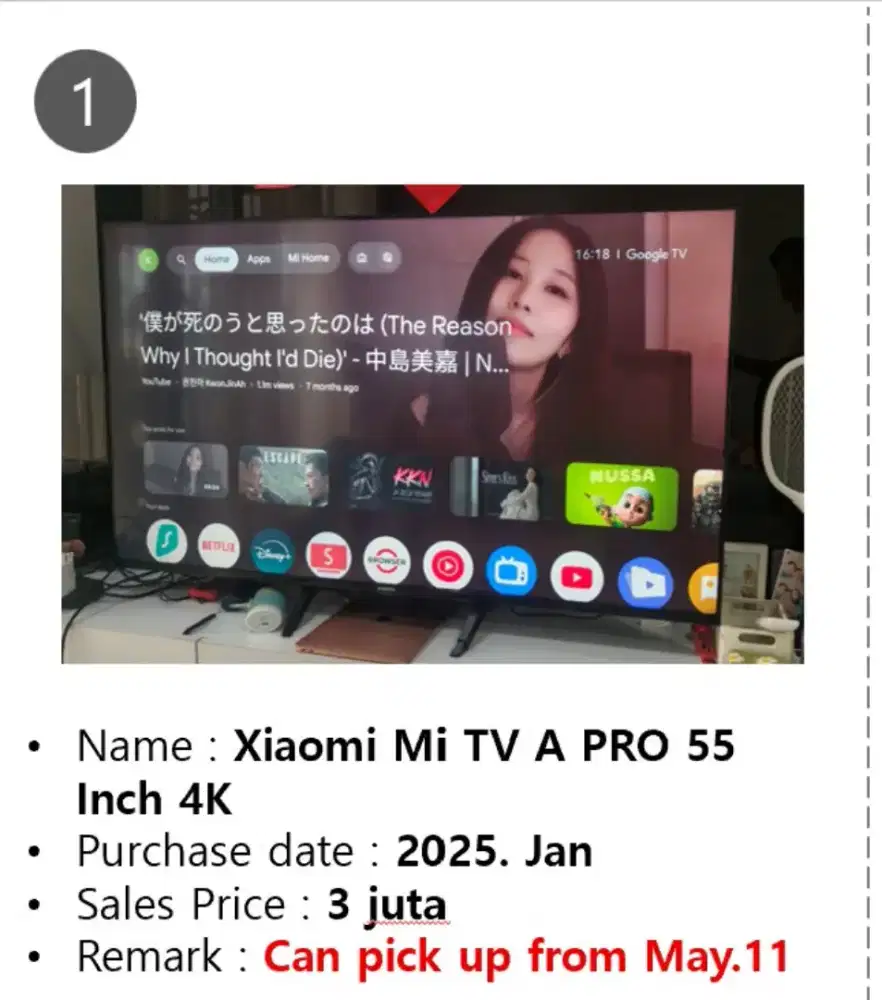Screen dimensions: 882x1000
Task: Open the red YouTube Music icon
Action: pyautogui.click(x=448, y=567)
